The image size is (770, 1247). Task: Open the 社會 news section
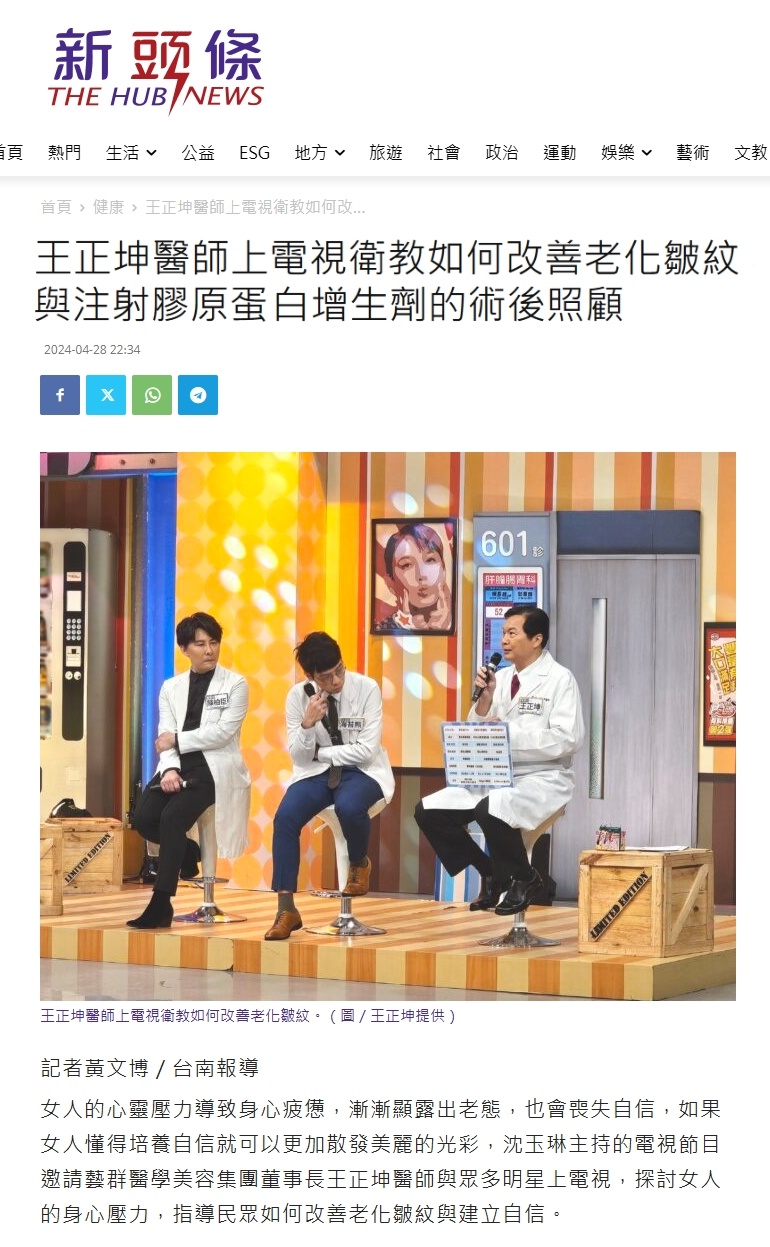point(444,153)
